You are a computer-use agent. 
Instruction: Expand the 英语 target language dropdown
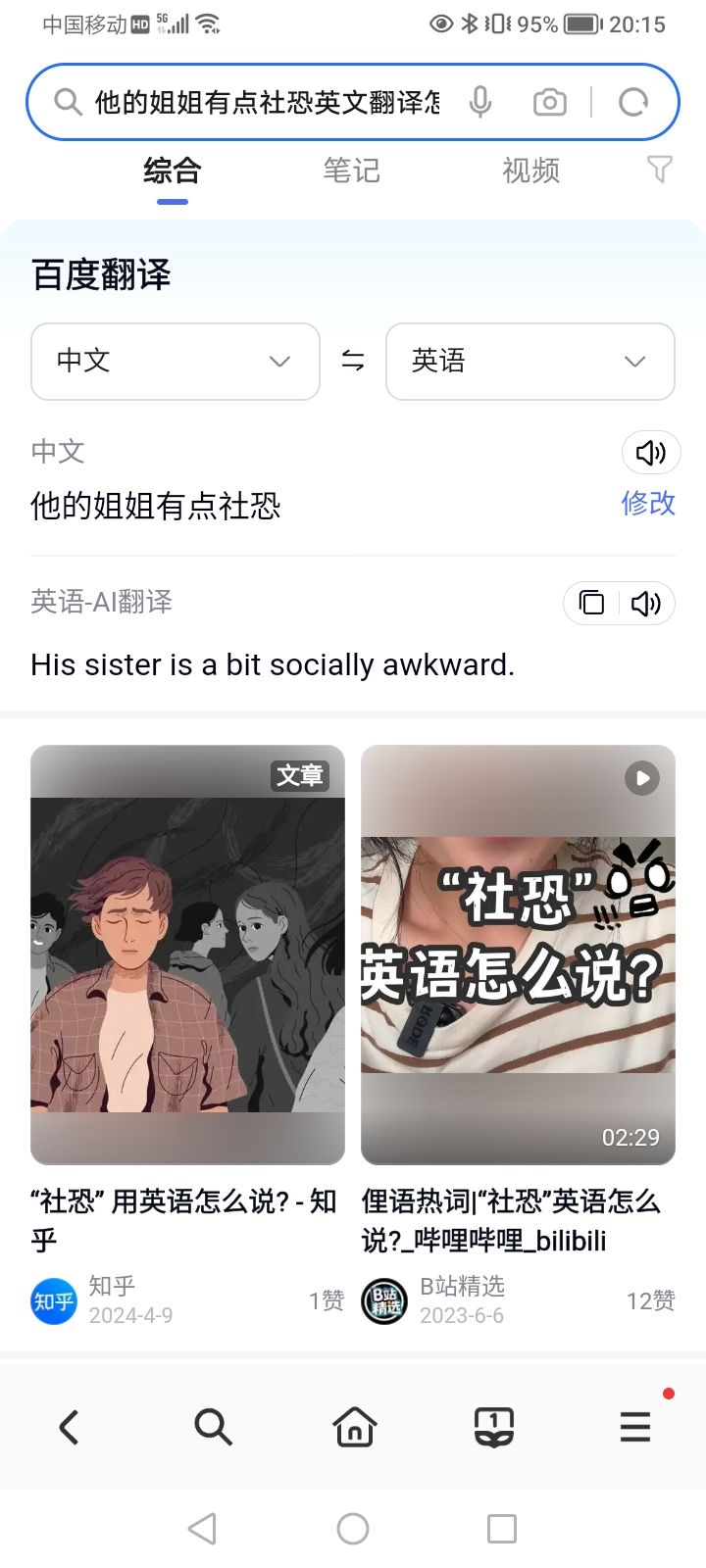pyautogui.click(x=529, y=361)
